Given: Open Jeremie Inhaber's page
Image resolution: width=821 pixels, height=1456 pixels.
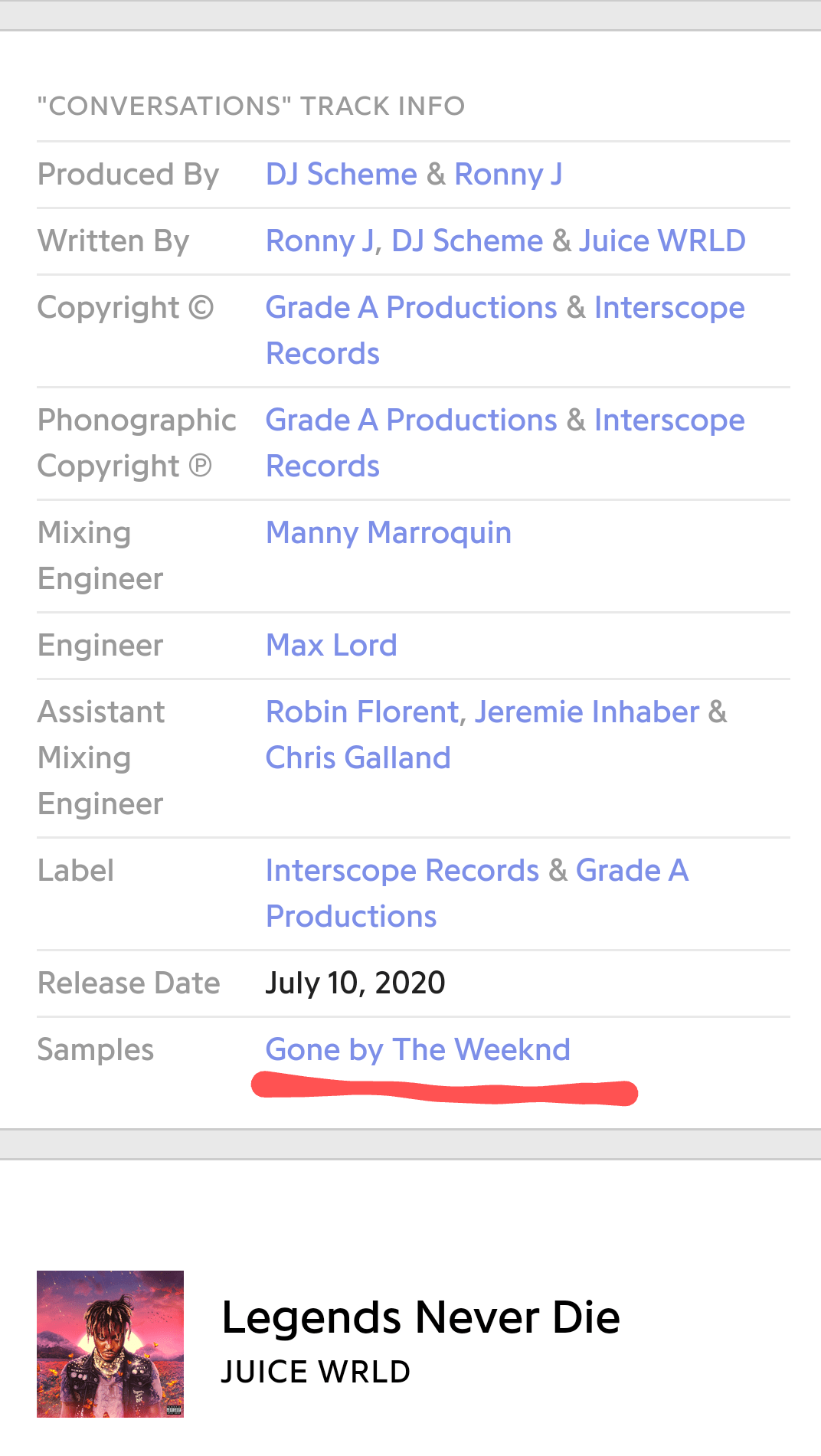Looking at the screenshot, I should pyautogui.click(x=587, y=712).
